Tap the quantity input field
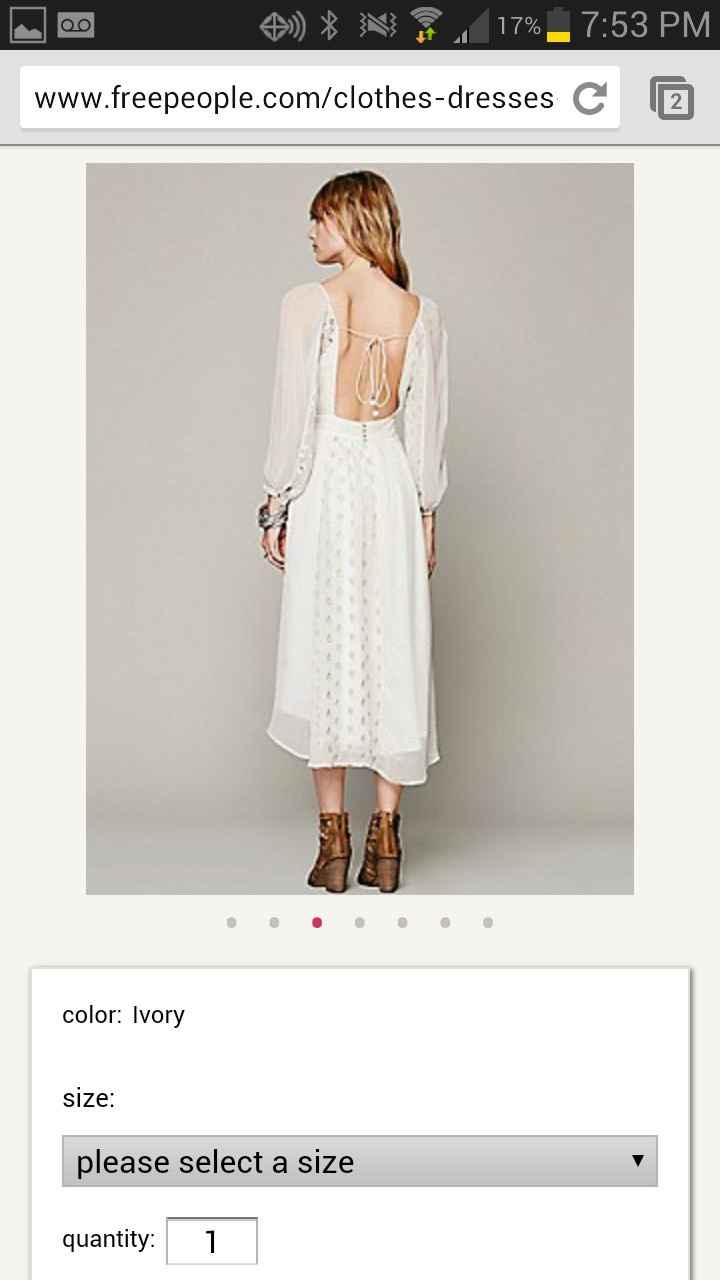720x1280 pixels. tap(212, 1239)
